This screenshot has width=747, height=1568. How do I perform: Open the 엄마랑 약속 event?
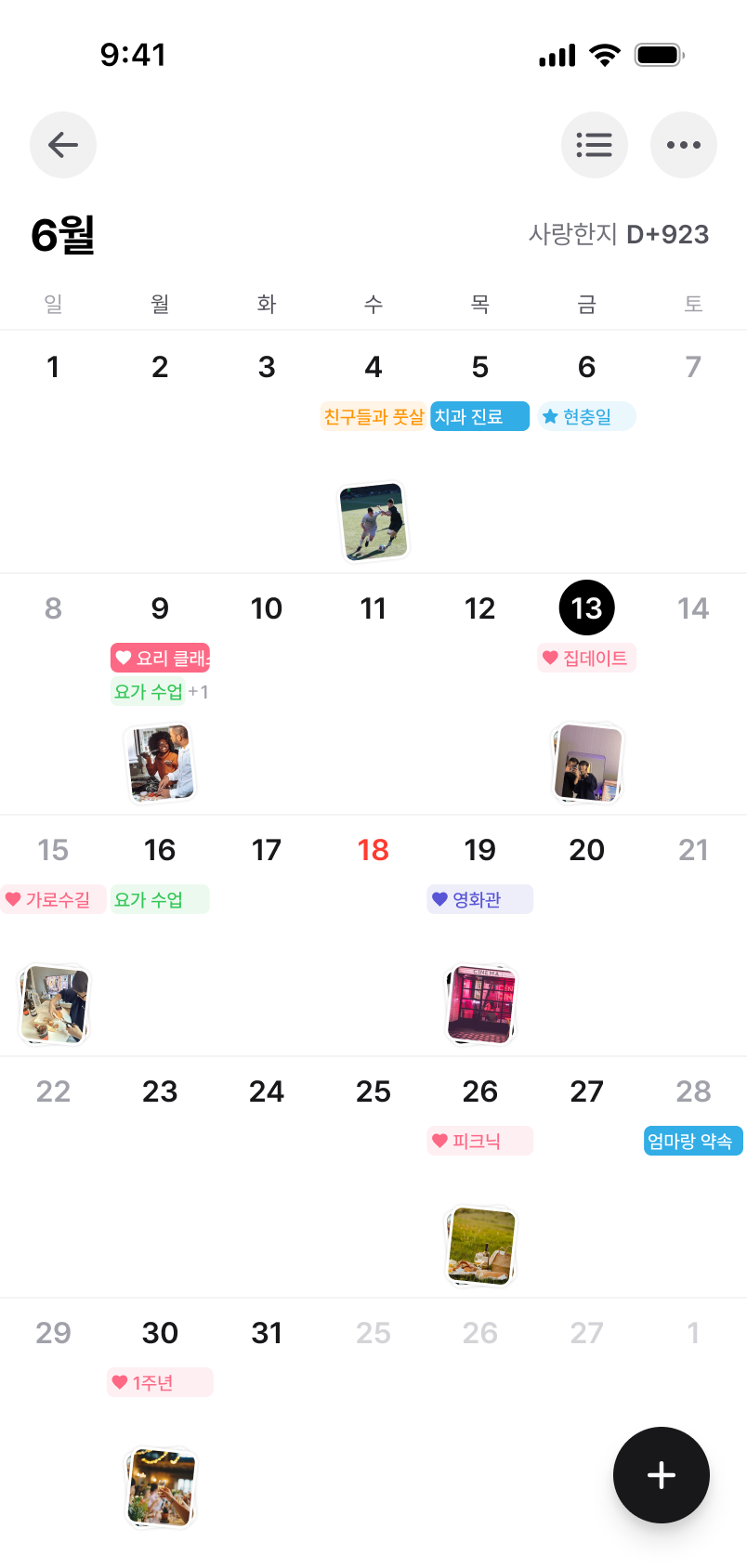692,1141
